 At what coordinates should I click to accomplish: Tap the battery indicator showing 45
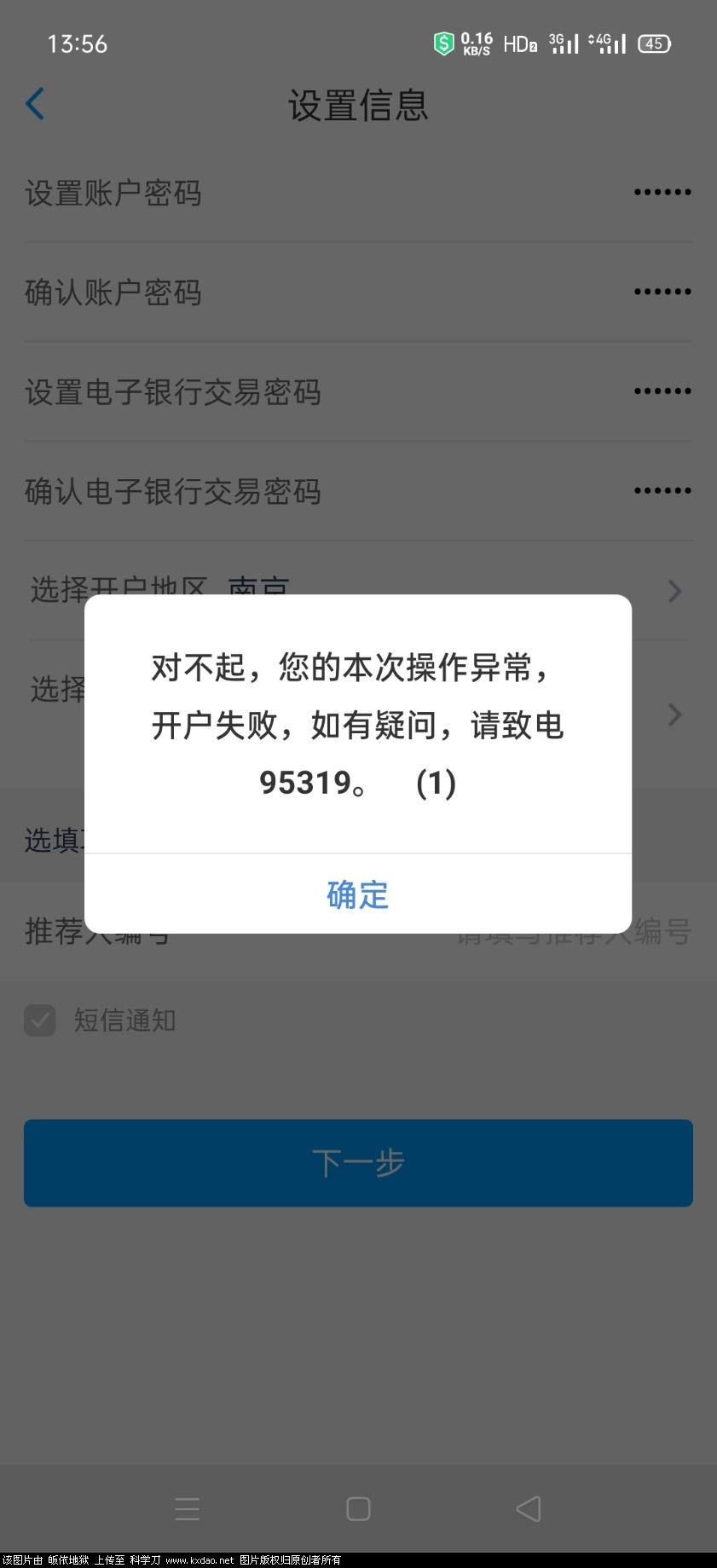coord(654,43)
